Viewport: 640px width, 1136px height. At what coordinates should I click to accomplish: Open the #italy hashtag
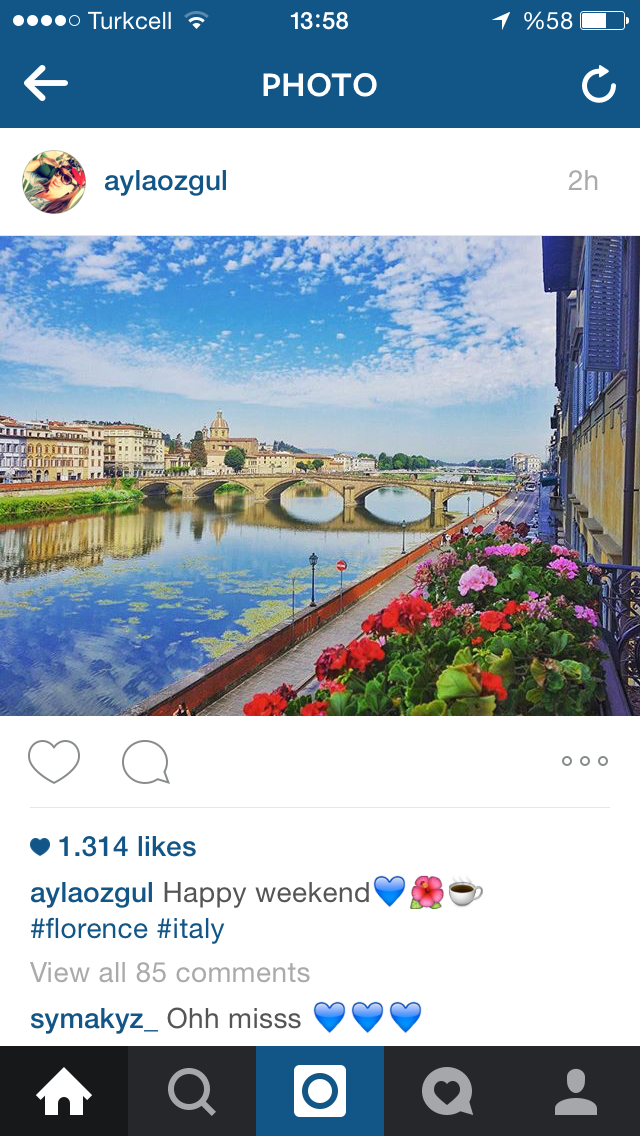pyautogui.click(x=191, y=929)
